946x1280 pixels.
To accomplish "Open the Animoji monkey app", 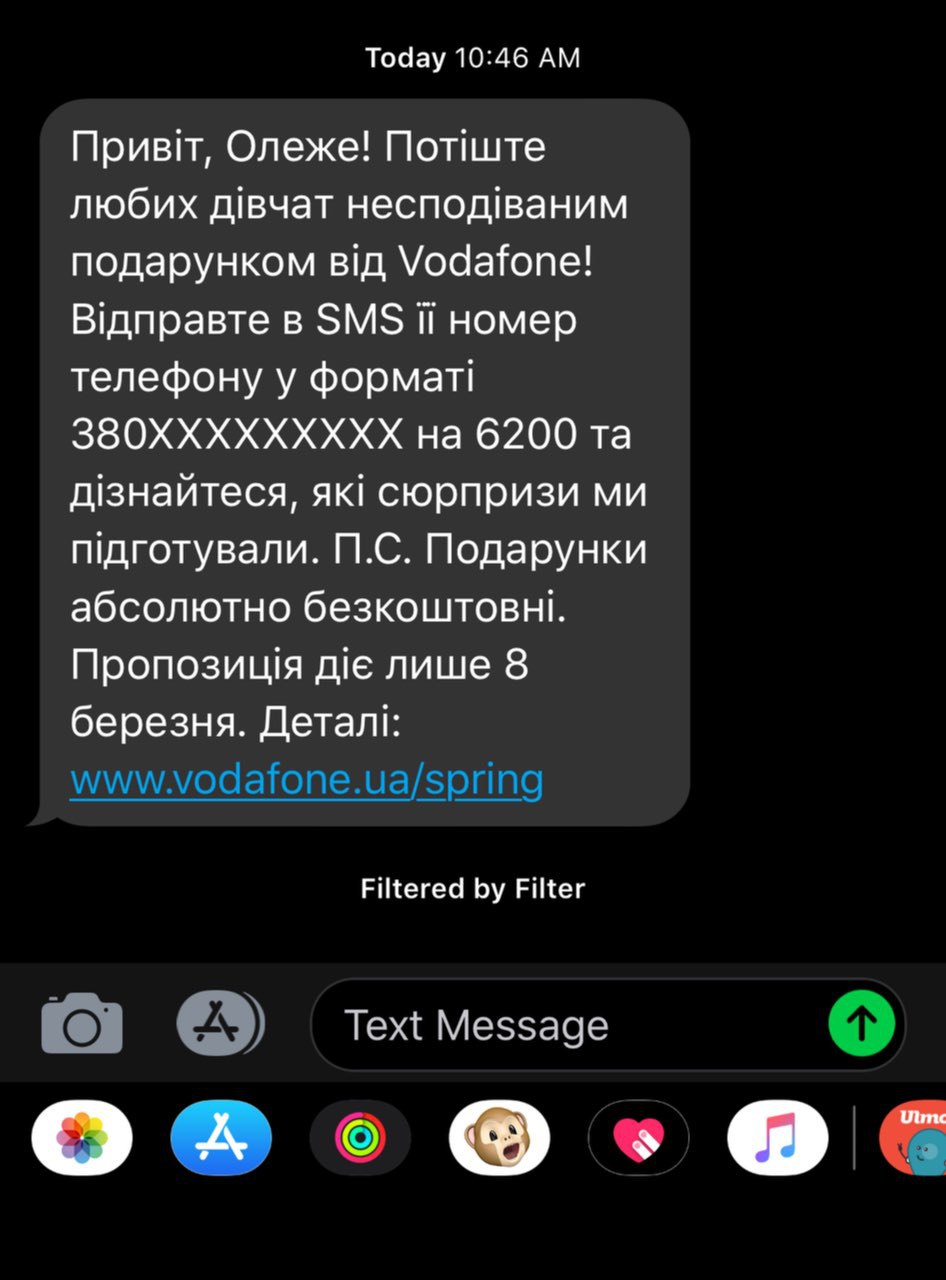I will point(499,1138).
